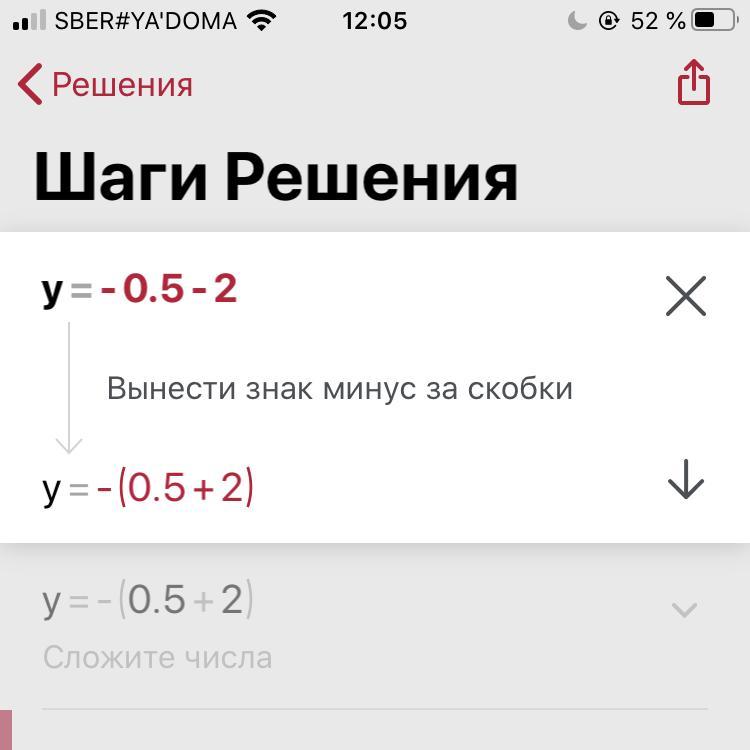
Task: Share the solution steps
Action: click(693, 83)
